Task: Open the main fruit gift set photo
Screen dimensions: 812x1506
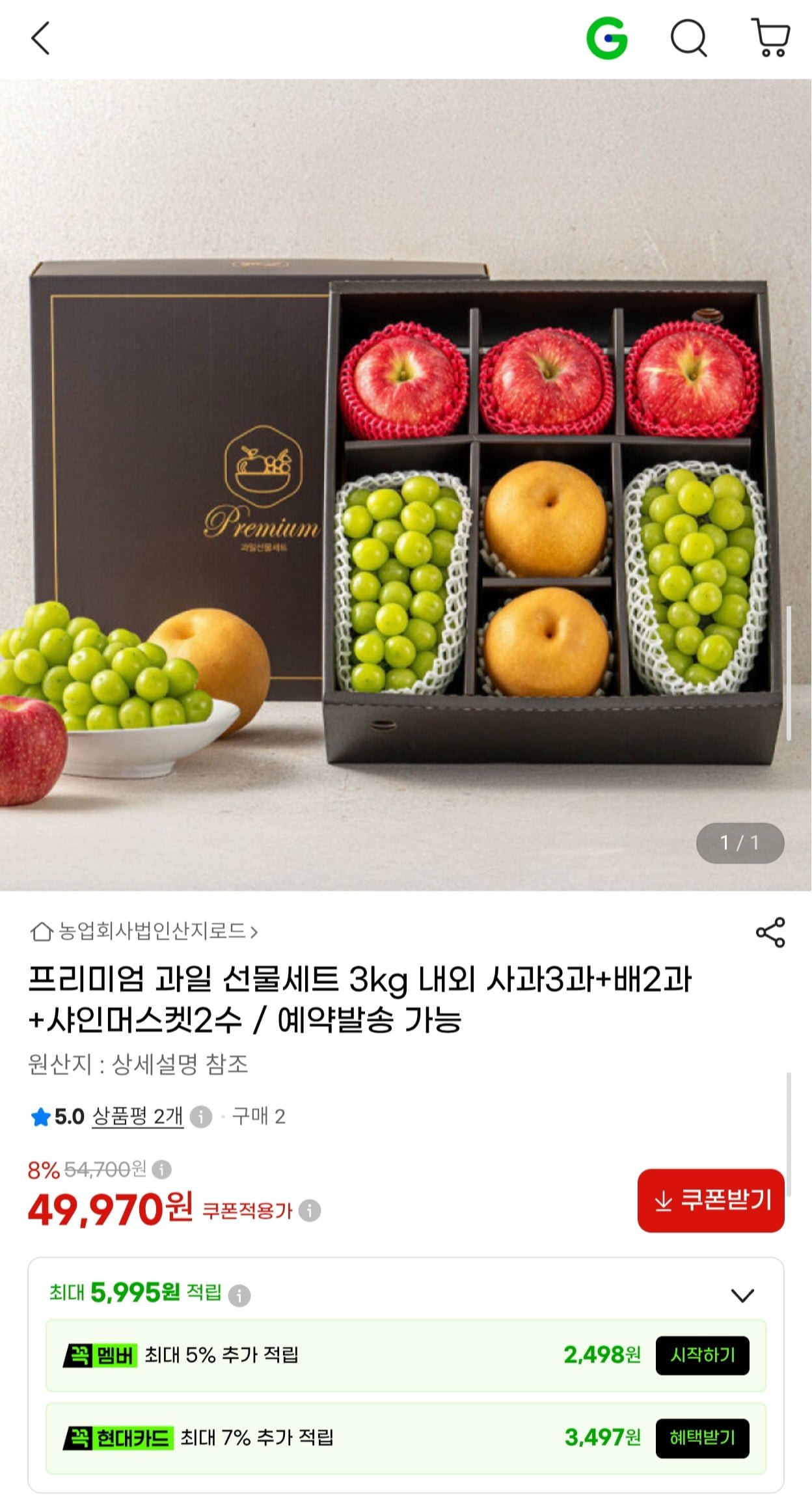Action: [406, 485]
